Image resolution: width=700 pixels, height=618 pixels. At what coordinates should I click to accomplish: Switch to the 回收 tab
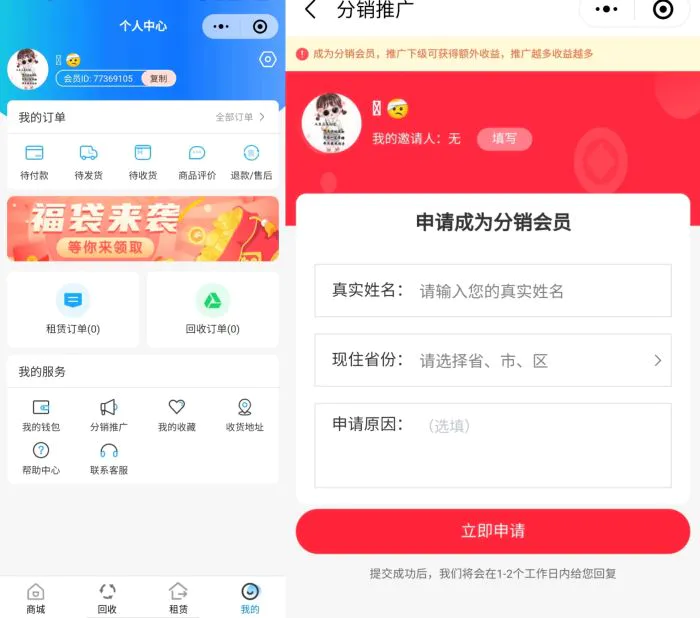pyautogui.click(x=107, y=598)
